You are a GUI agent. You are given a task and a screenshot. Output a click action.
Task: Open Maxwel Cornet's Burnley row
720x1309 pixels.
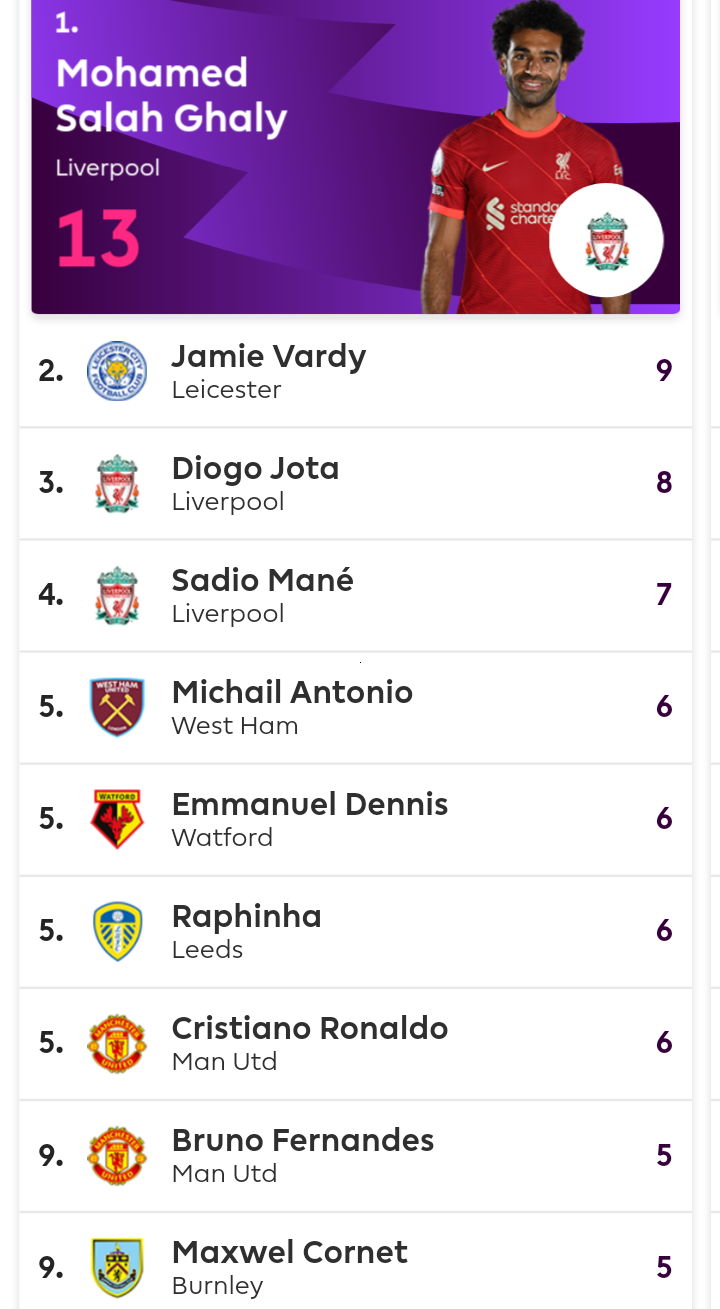[355, 1261]
